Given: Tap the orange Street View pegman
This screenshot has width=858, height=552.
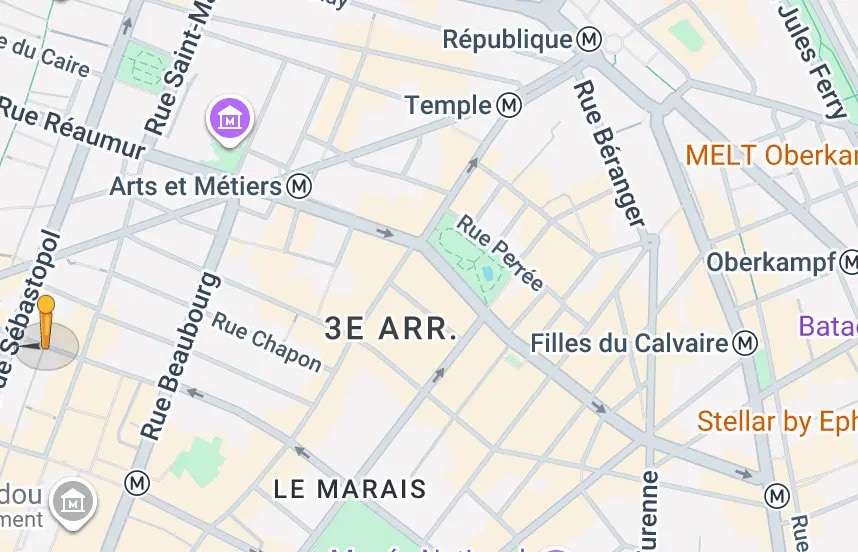Looking at the screenshot, I should click(x=46, y=325).
